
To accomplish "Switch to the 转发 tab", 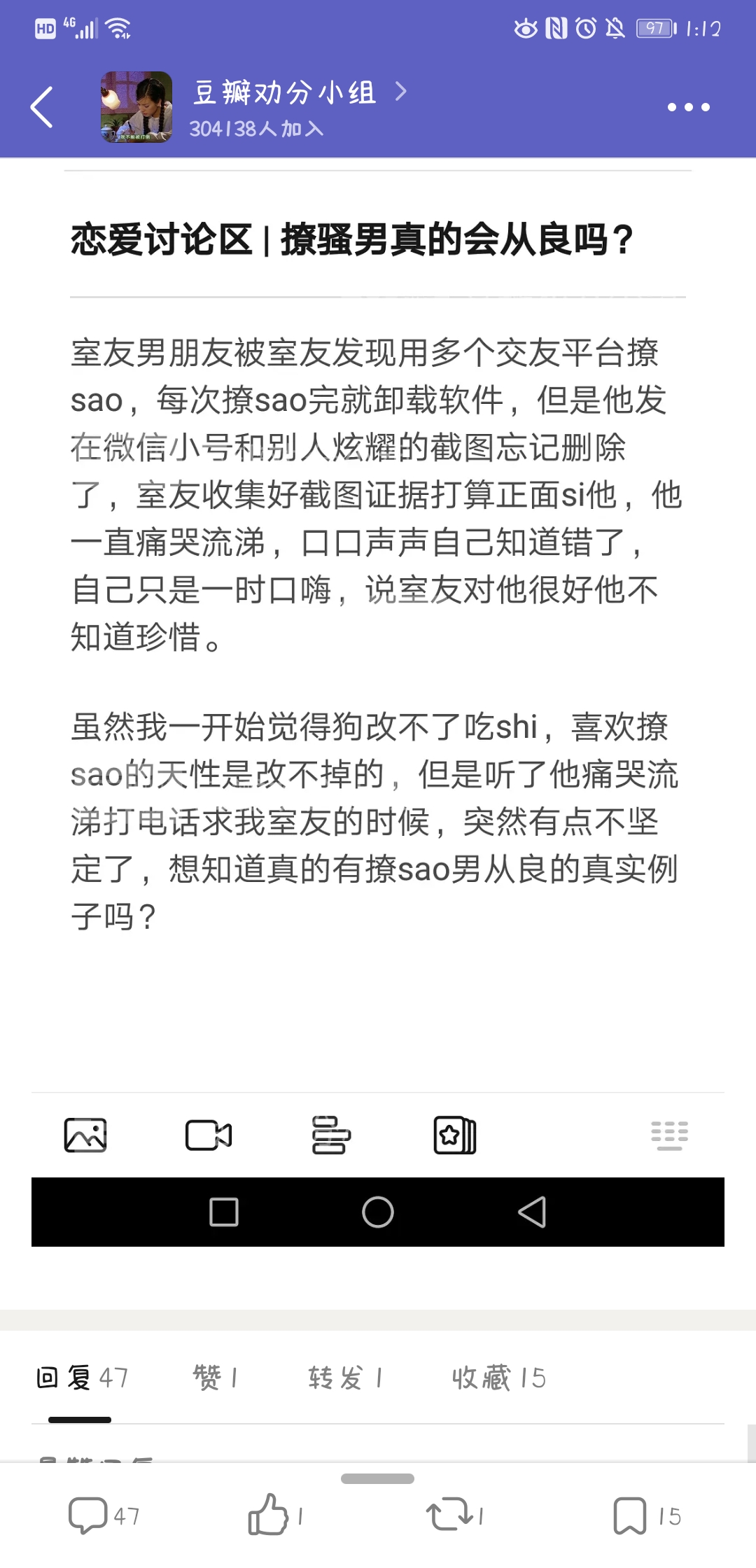I will 345,1378.
